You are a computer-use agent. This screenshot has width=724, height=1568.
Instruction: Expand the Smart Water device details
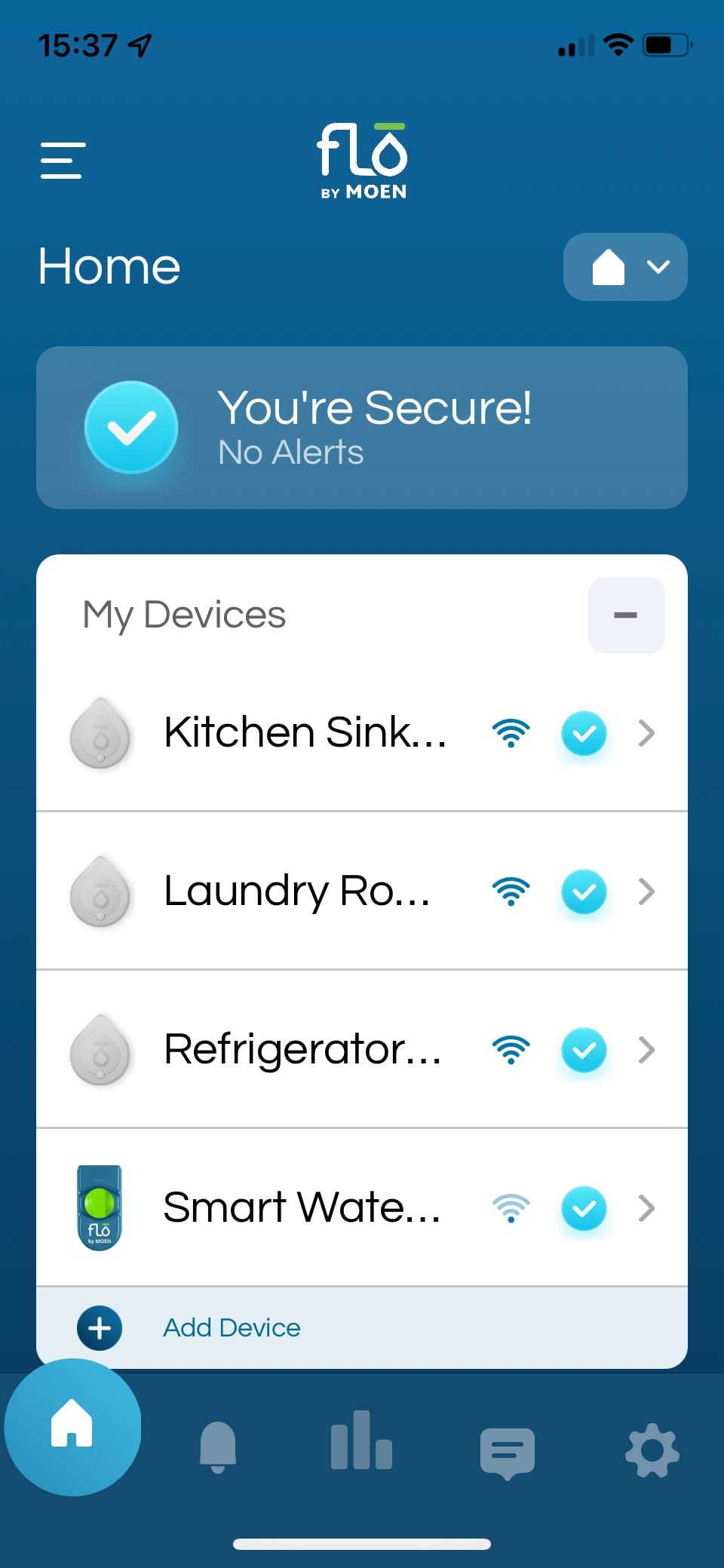tap(646, 1208)
